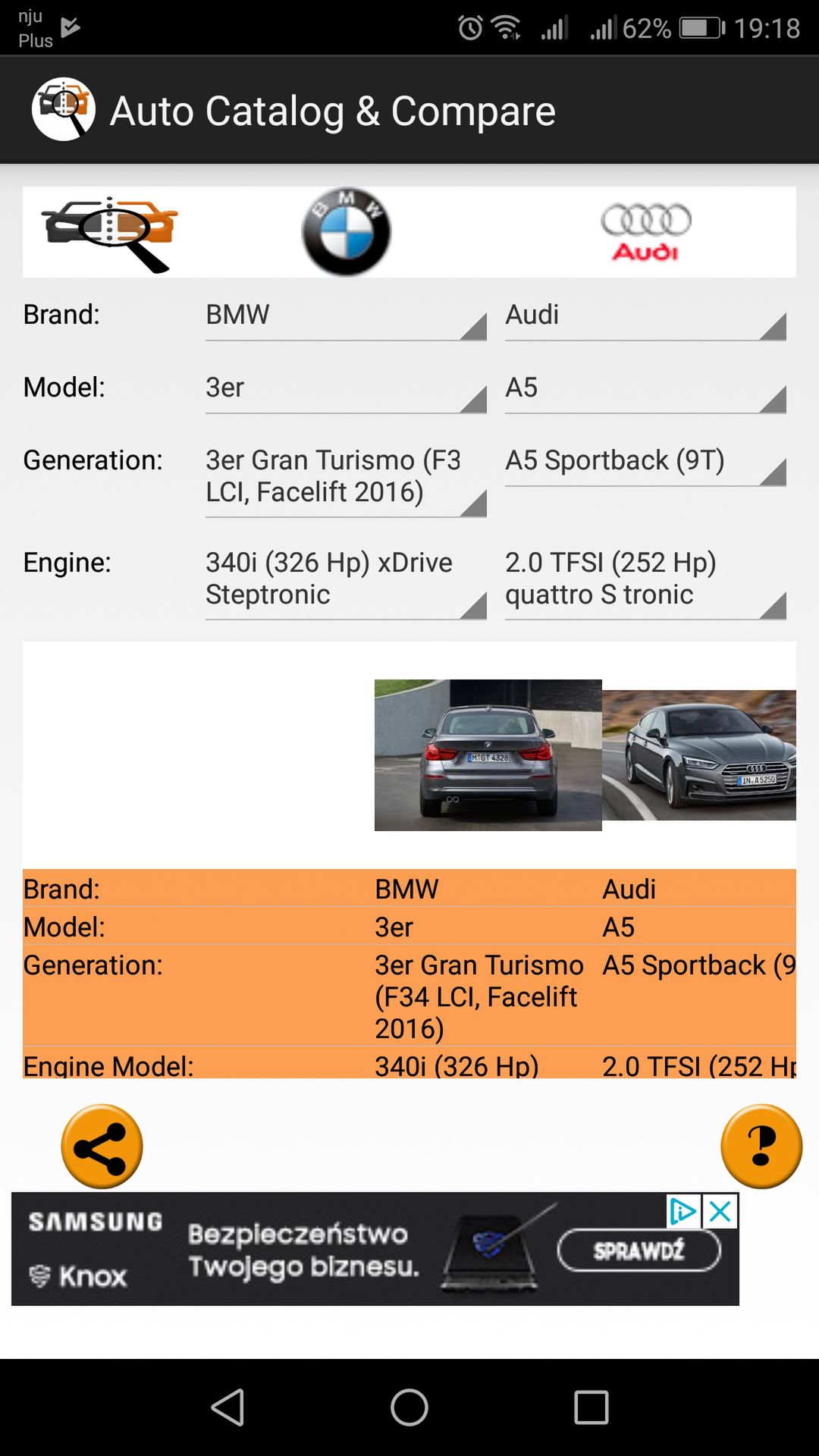Choose another engine instead of 340i xDrive
The width and height of the screenshot is (819, 1456).
tap(346, 580)
